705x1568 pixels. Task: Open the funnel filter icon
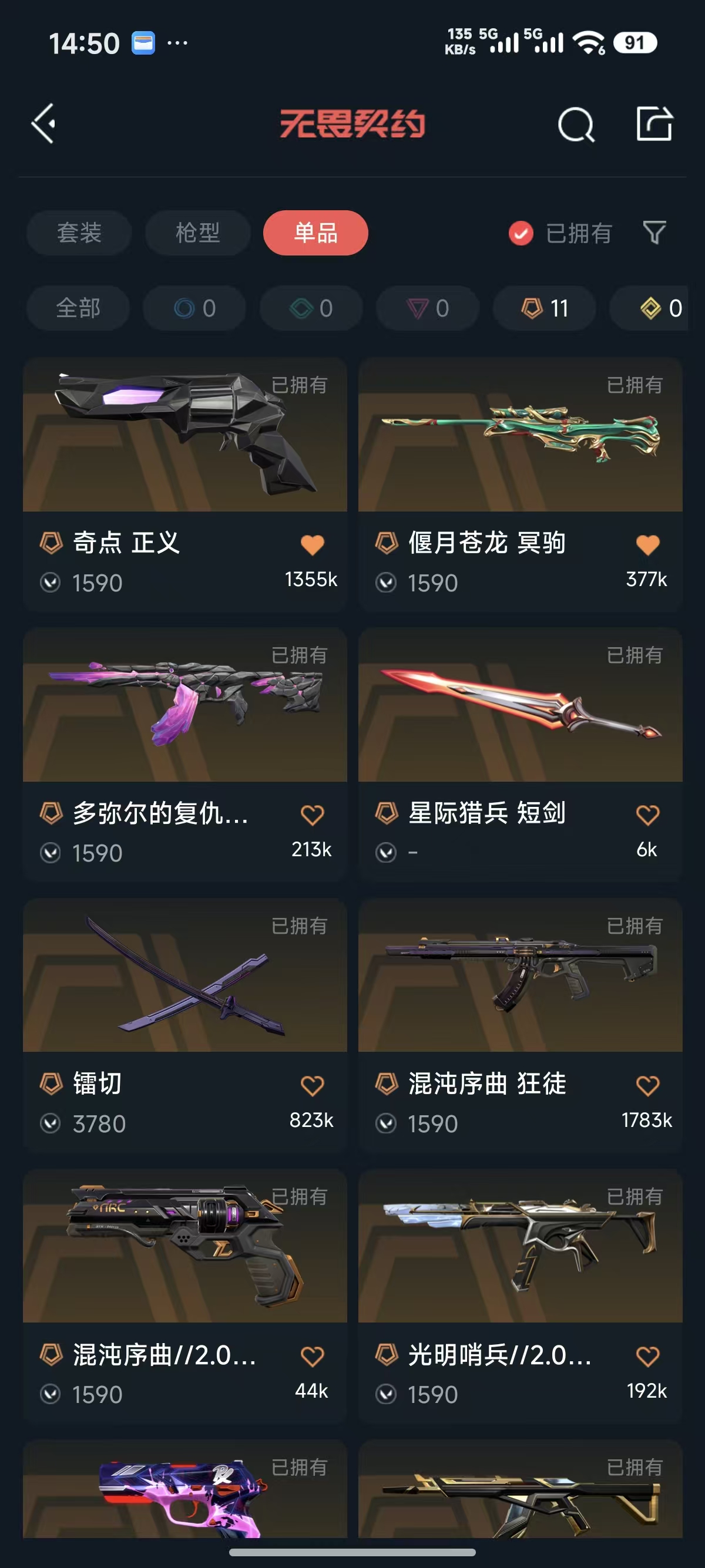point(654,233)
